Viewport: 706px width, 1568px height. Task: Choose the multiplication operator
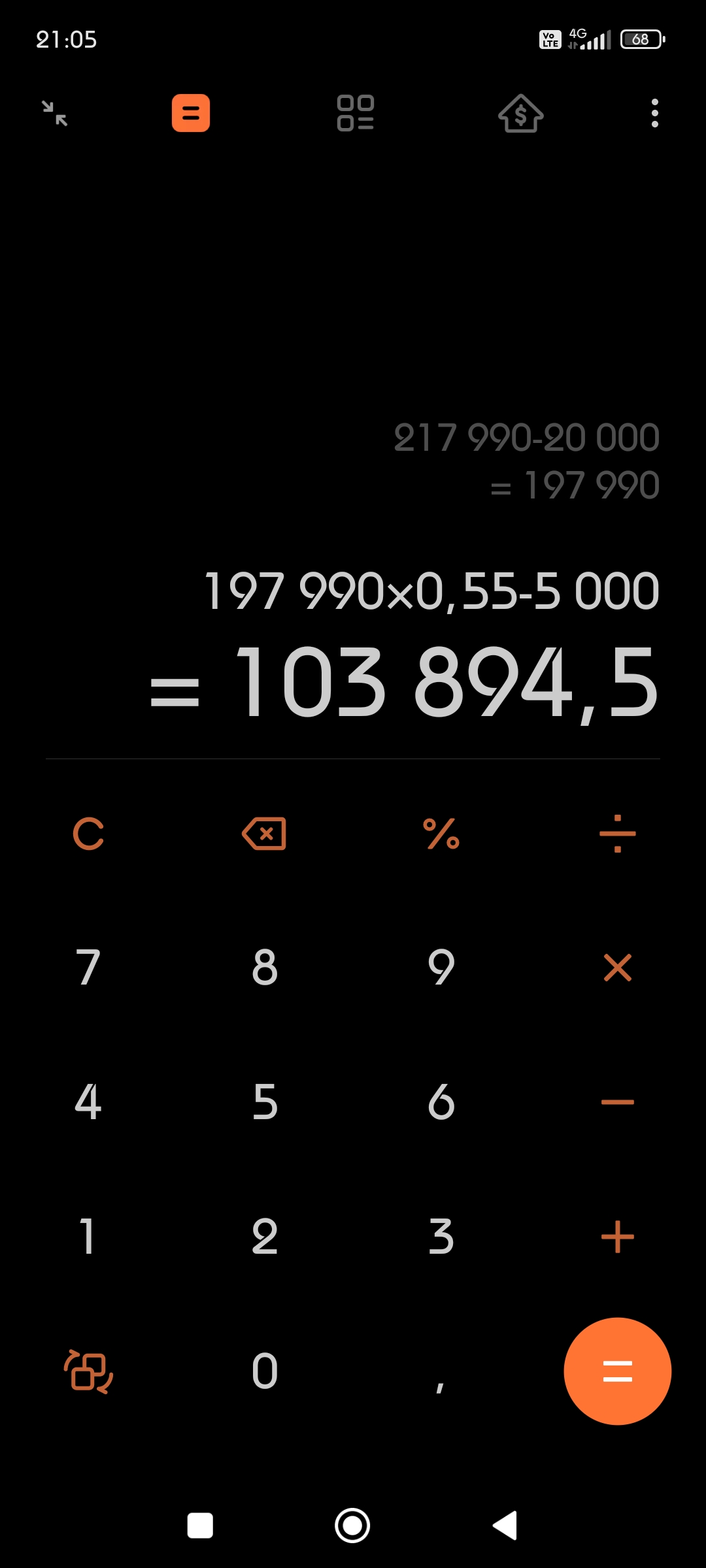pyautogui.click(x=617, y=968)
